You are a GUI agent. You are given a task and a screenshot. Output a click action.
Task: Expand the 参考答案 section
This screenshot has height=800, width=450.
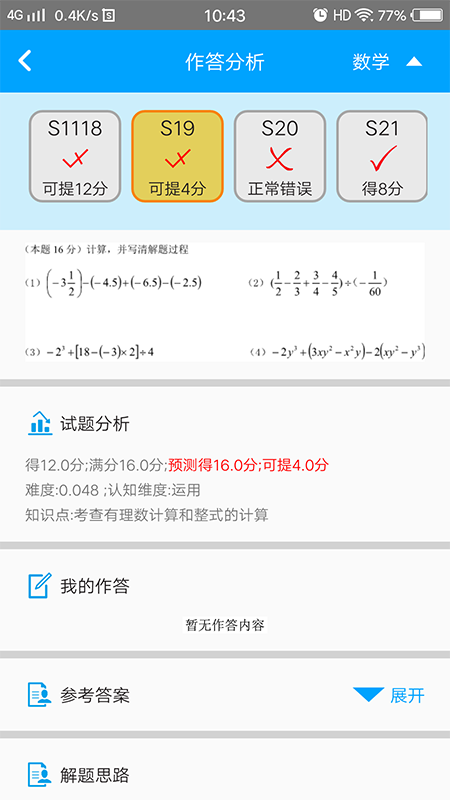pos(389,695)
